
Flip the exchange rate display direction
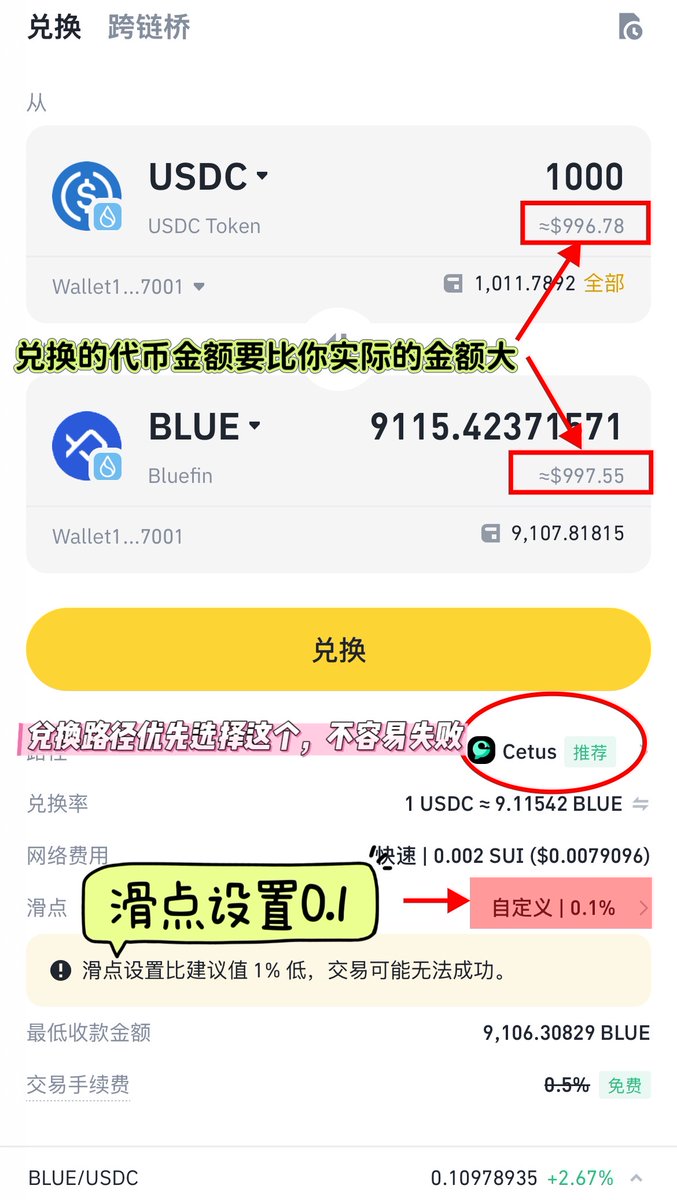[x=641, y=804]
